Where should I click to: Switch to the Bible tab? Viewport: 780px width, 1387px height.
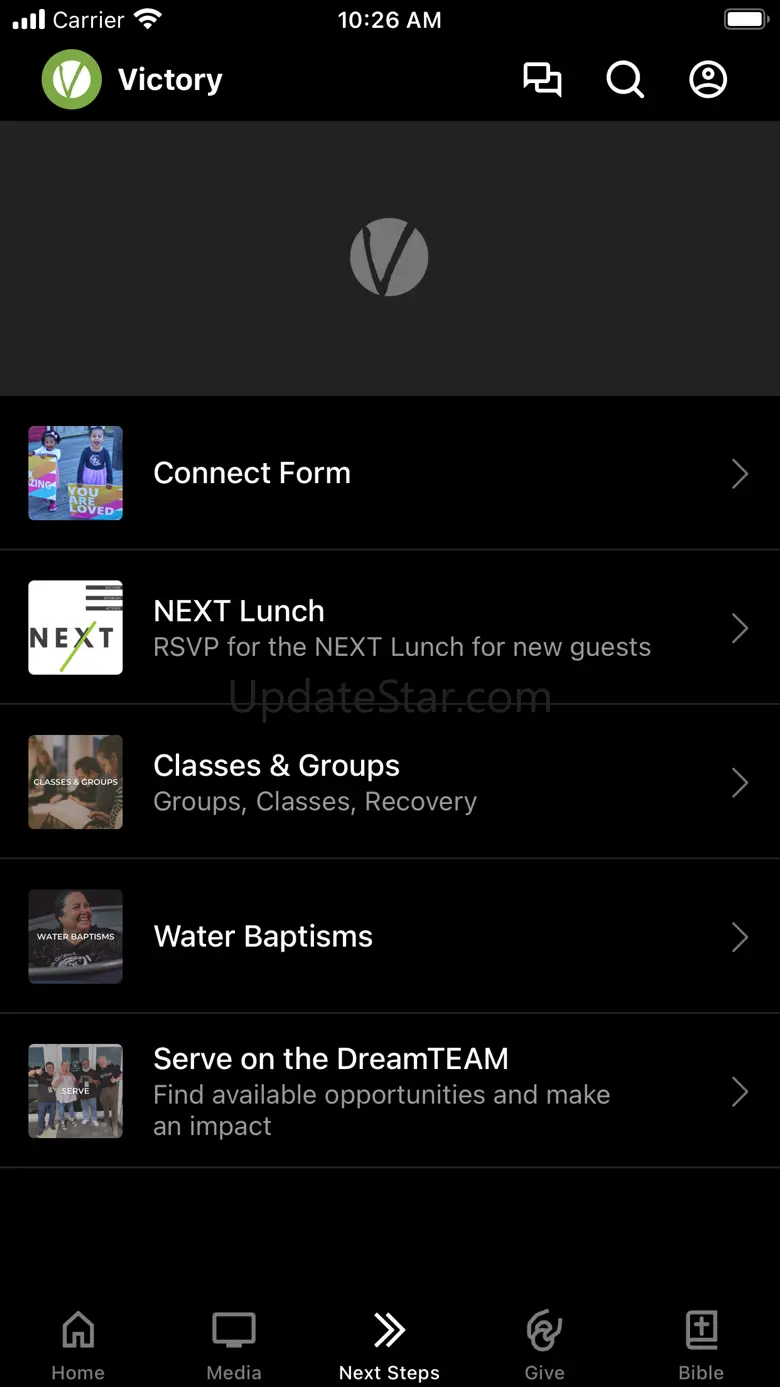pyautogui.click(x=701, y=1346)
